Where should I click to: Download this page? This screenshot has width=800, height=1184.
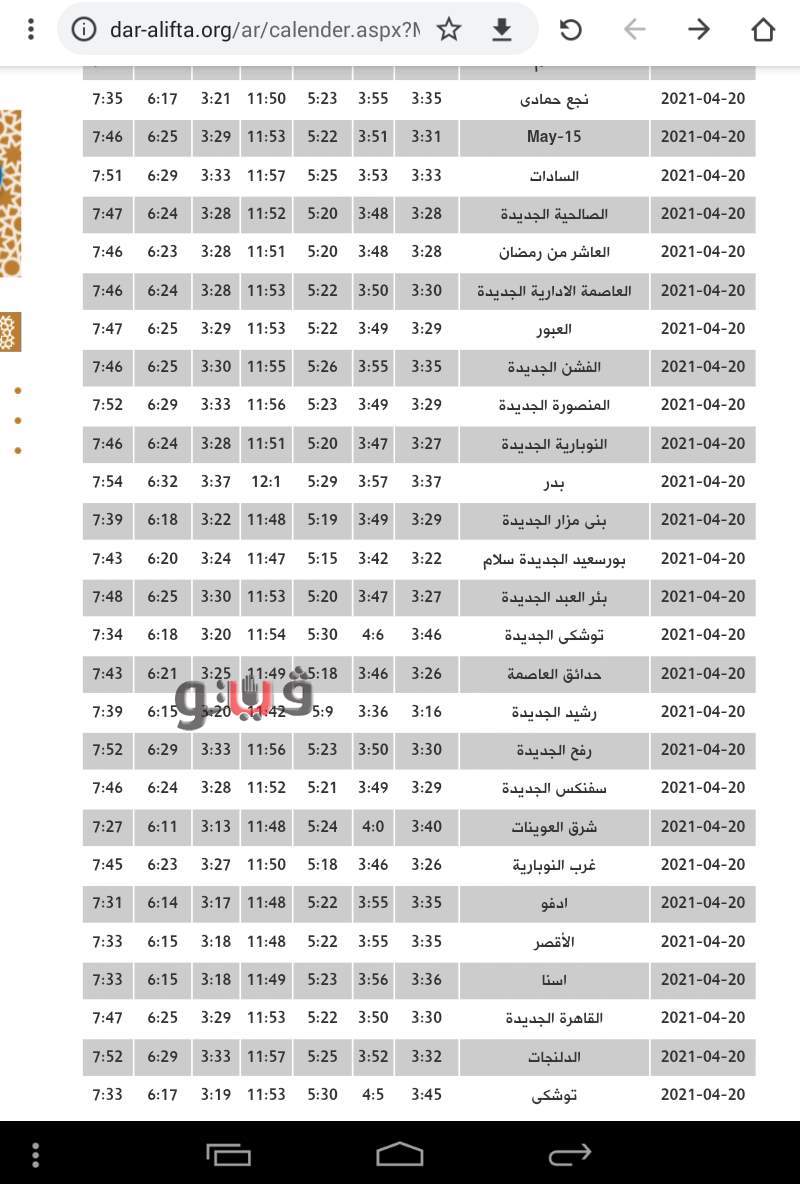(502, 30)
